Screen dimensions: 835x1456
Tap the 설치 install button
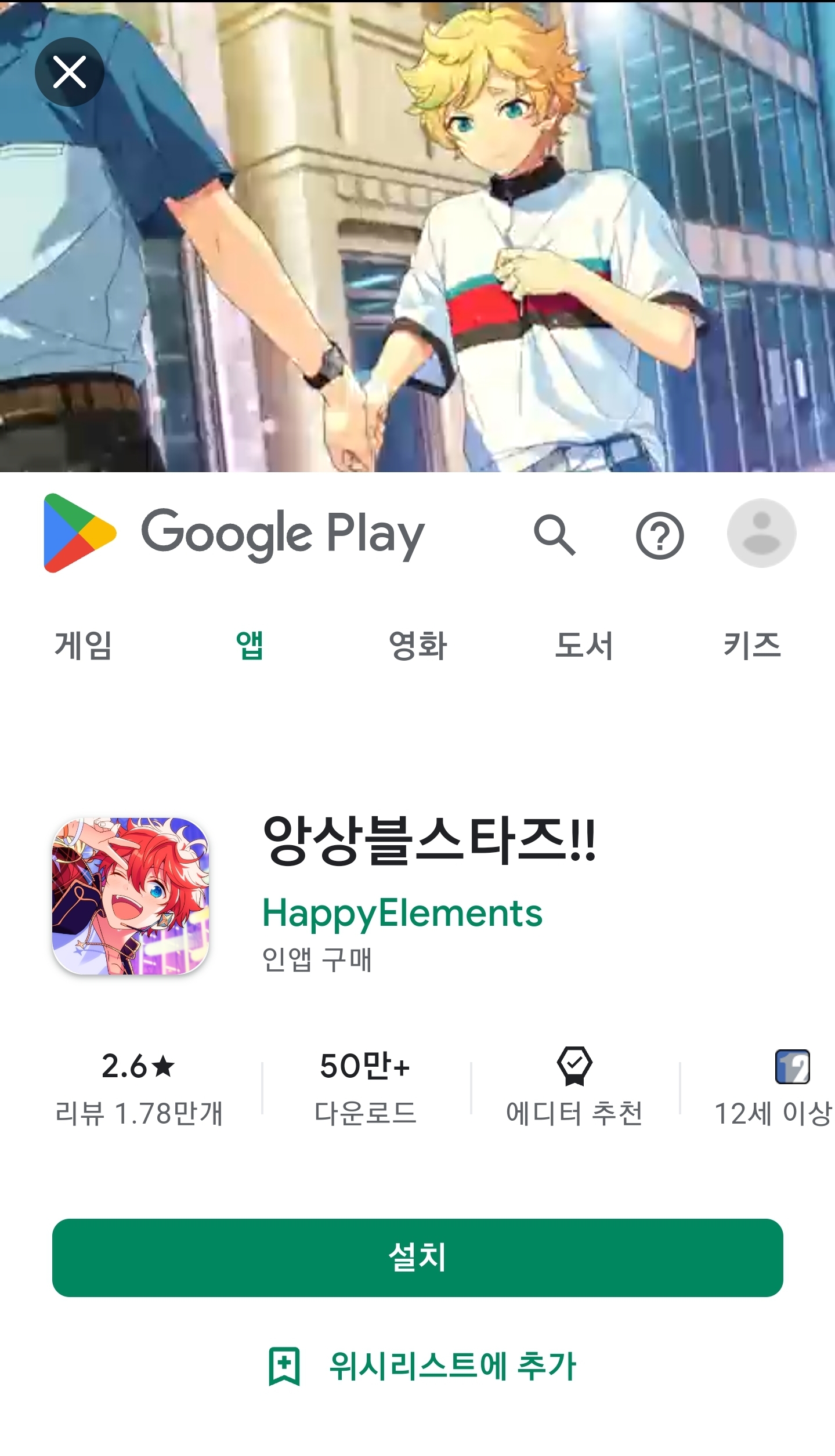(417, 1258)
